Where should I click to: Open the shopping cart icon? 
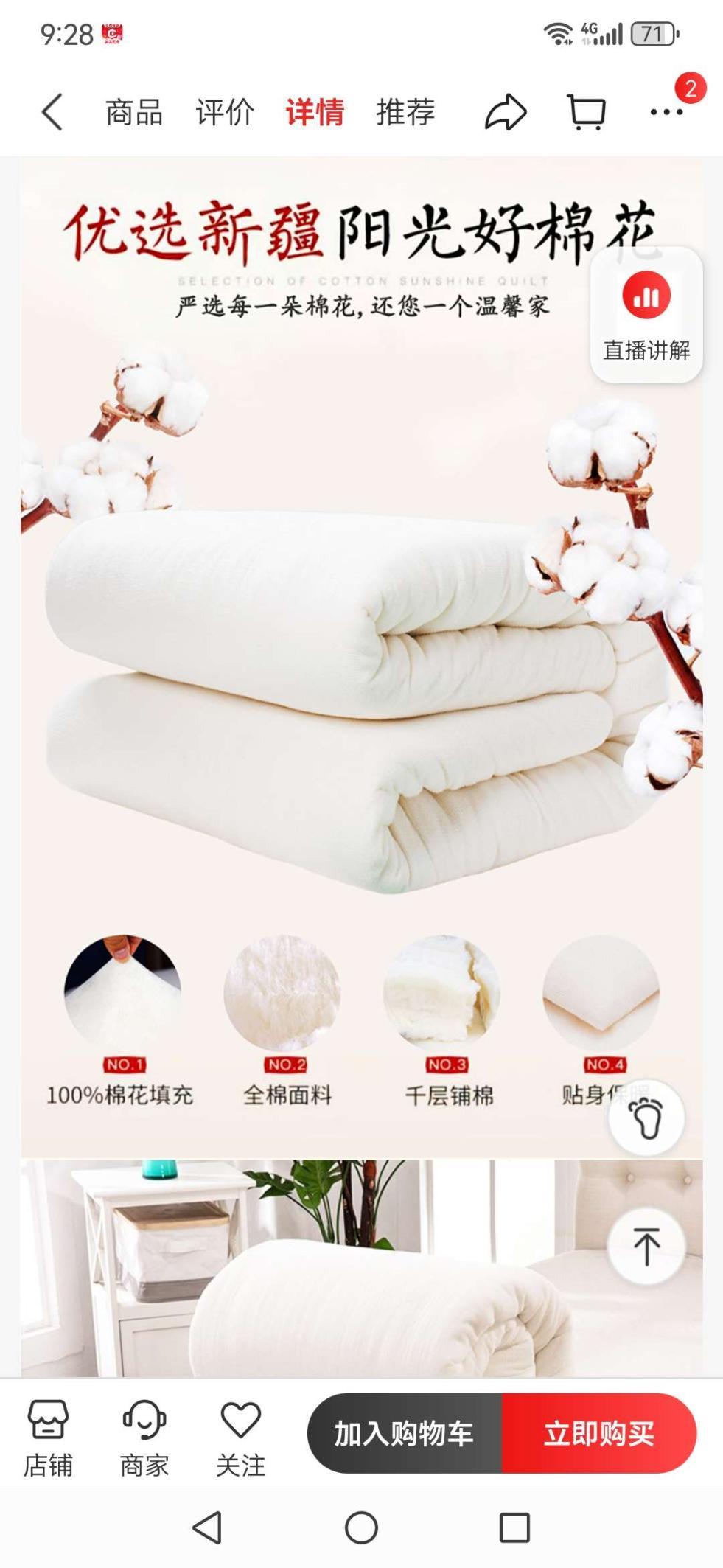tap(587, 112)
